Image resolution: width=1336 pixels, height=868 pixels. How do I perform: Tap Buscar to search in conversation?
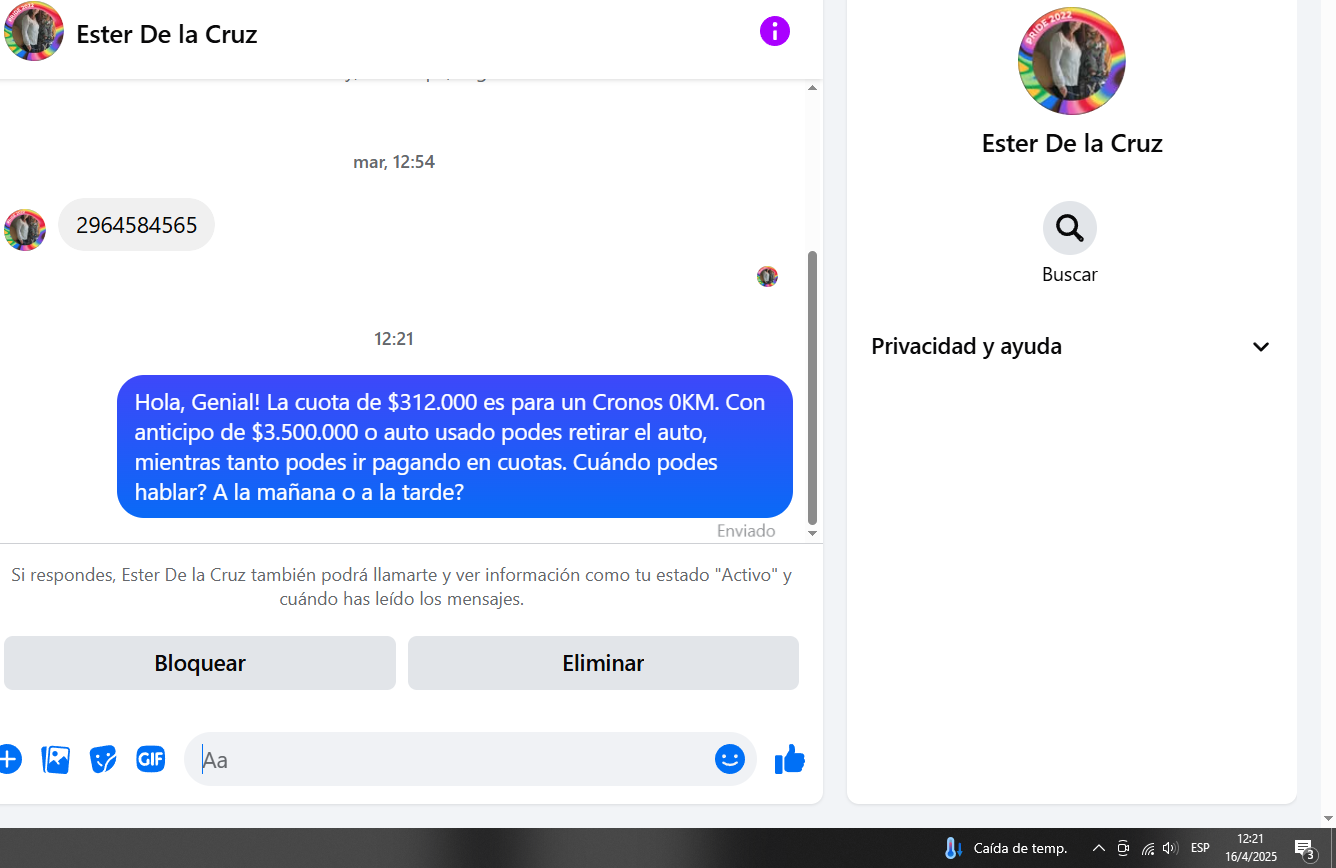coord(1070,229)
